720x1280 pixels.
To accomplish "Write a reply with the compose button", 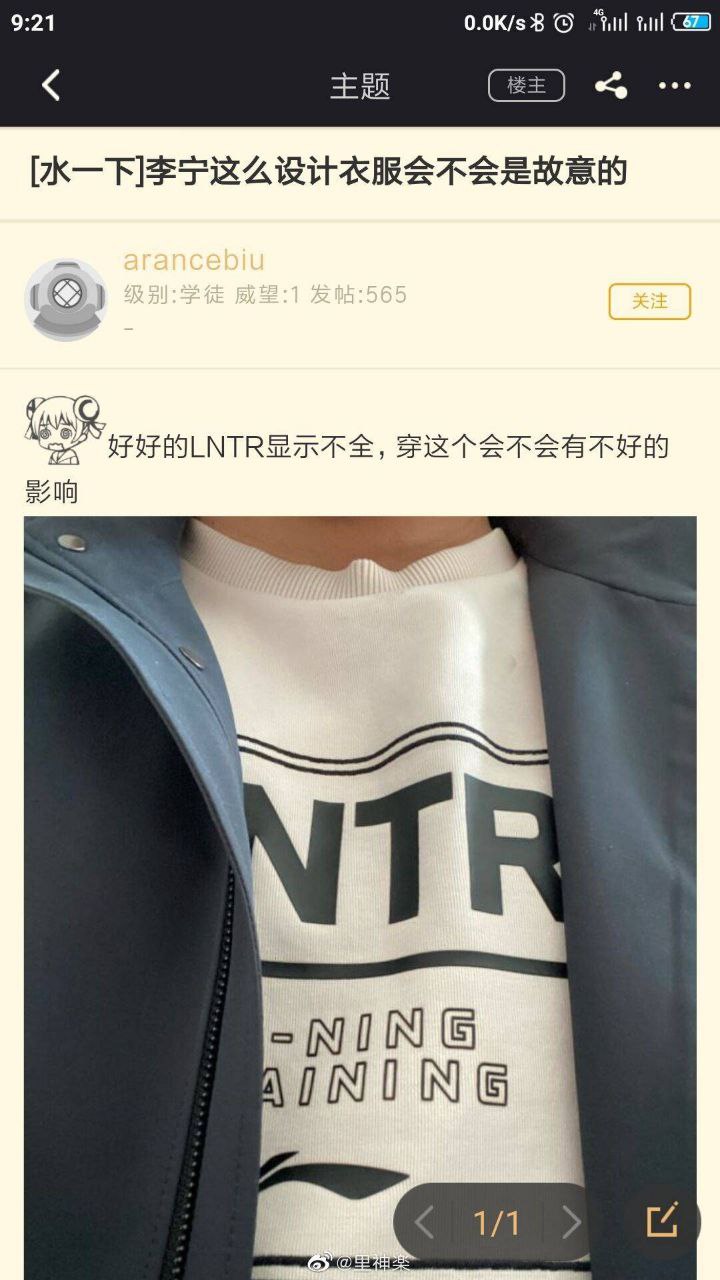I will [662, 1221].
